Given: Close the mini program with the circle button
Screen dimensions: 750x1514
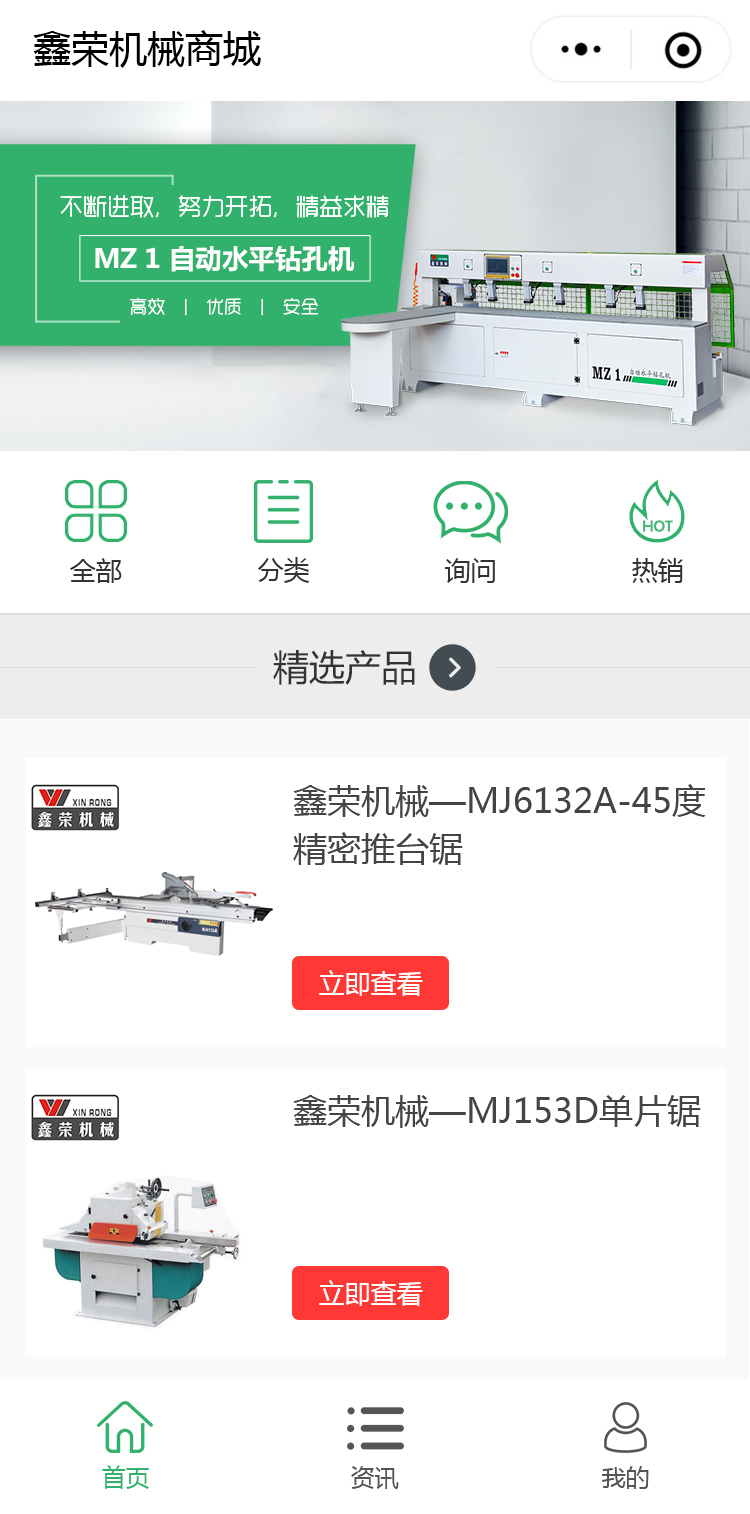Looking at the screenshot, I should (x=683, y=49).
